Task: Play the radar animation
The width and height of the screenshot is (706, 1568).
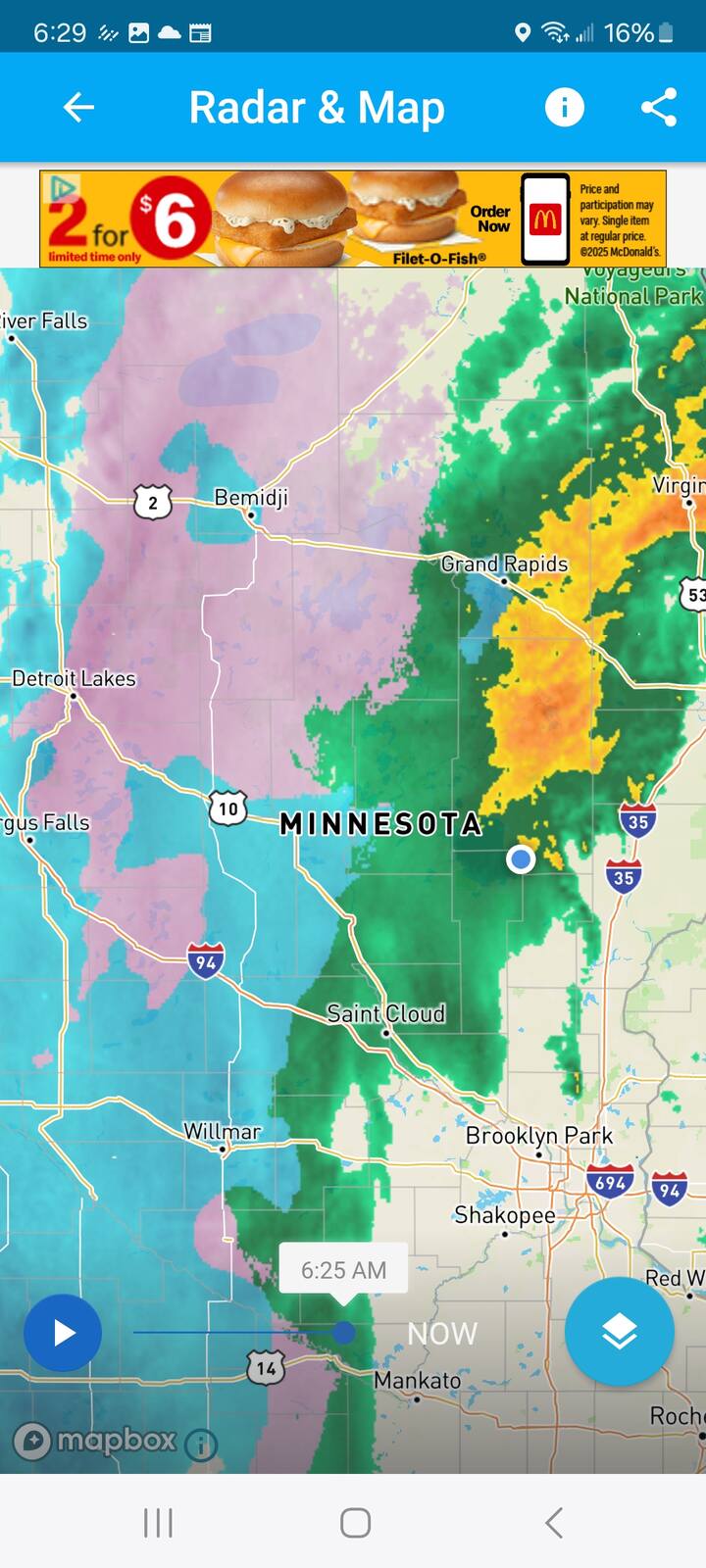Action: click(x=63, y=1333)
